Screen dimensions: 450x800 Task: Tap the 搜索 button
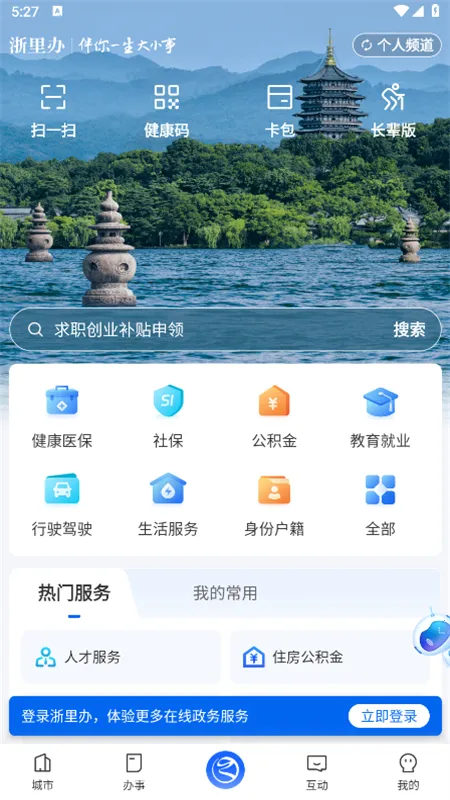point(409,330)
